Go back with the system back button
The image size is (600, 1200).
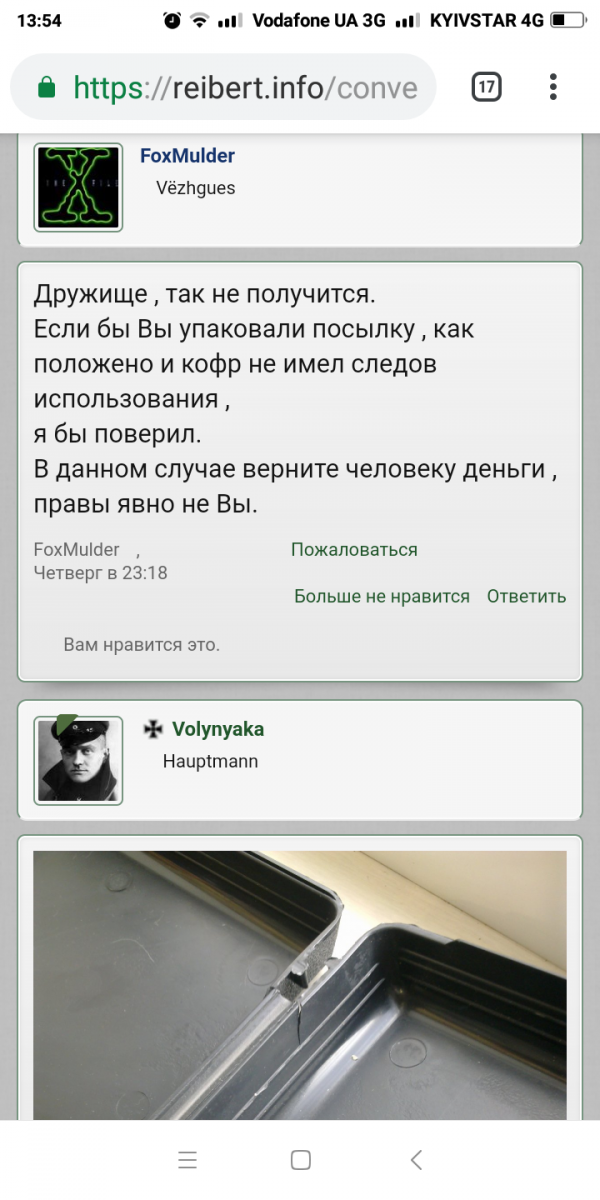click(417, 1160)
